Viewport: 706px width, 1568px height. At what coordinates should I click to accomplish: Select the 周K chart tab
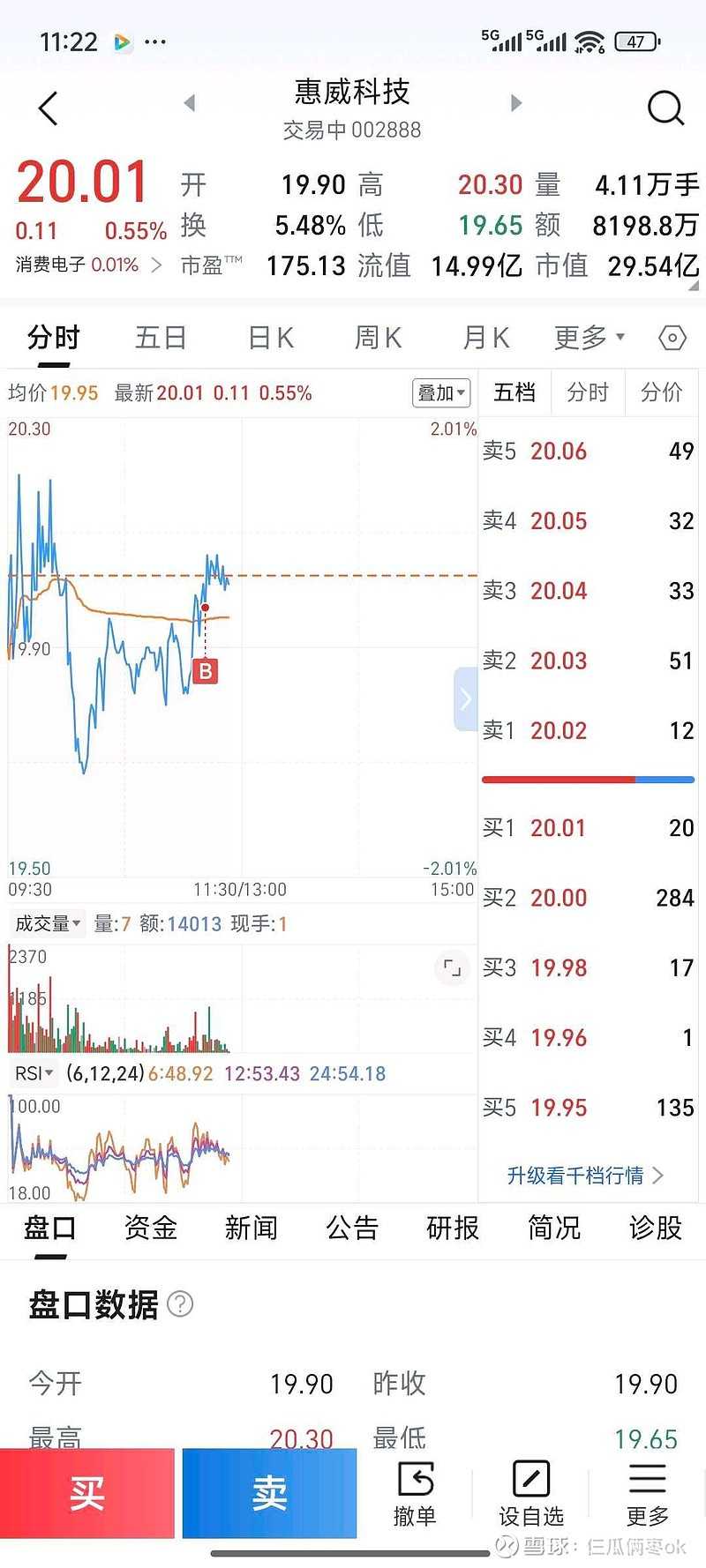click(378, 338)
